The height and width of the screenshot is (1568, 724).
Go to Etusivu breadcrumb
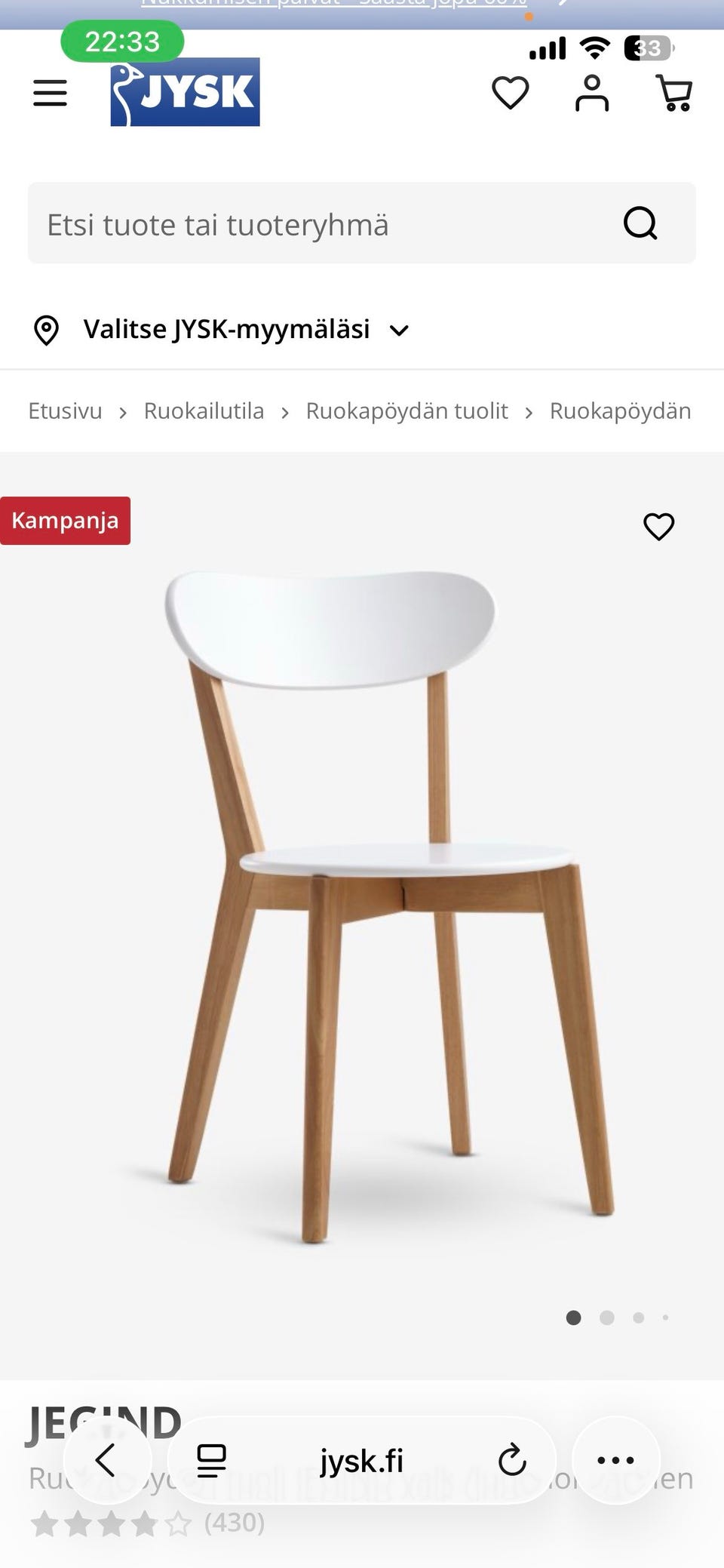pyautogui.click(x=65, y=411)
